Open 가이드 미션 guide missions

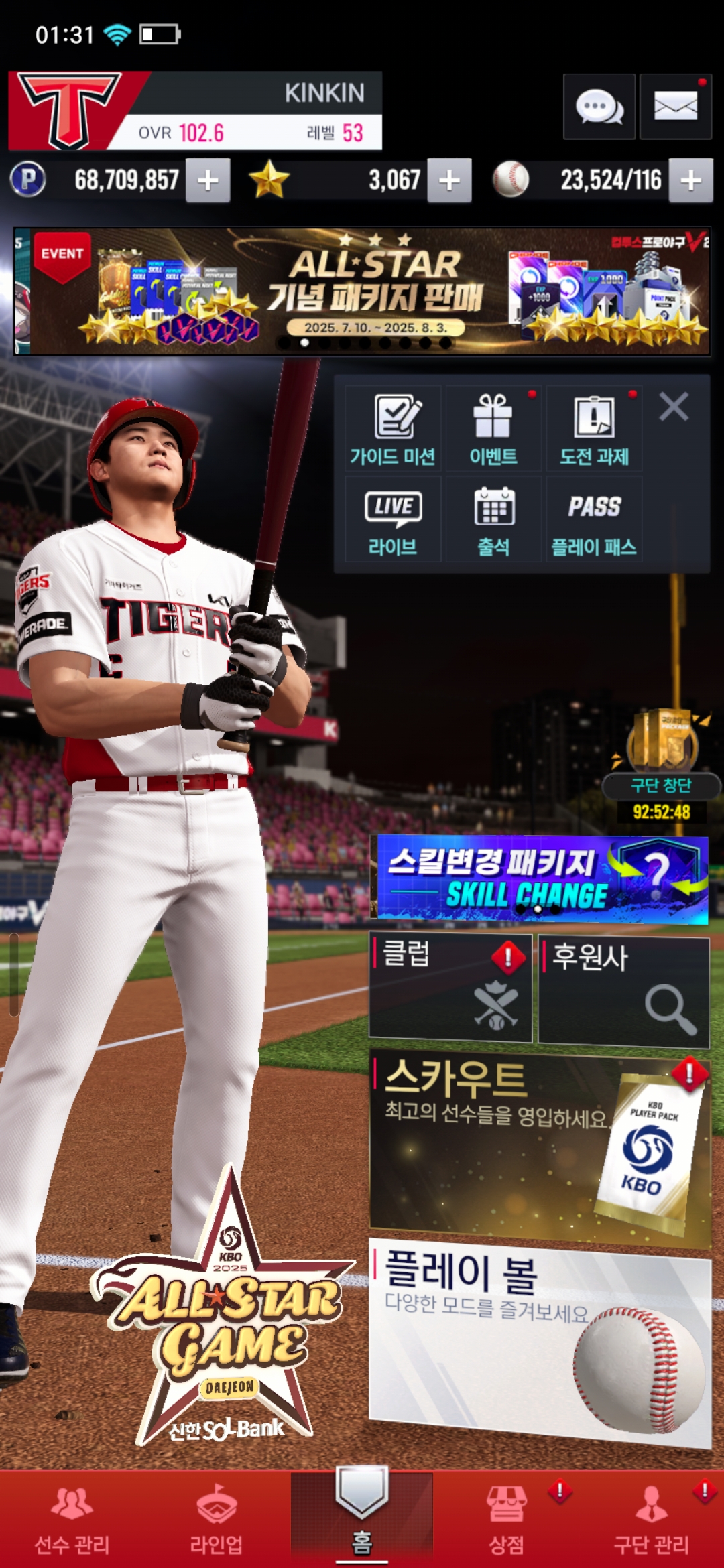(393, 429)
